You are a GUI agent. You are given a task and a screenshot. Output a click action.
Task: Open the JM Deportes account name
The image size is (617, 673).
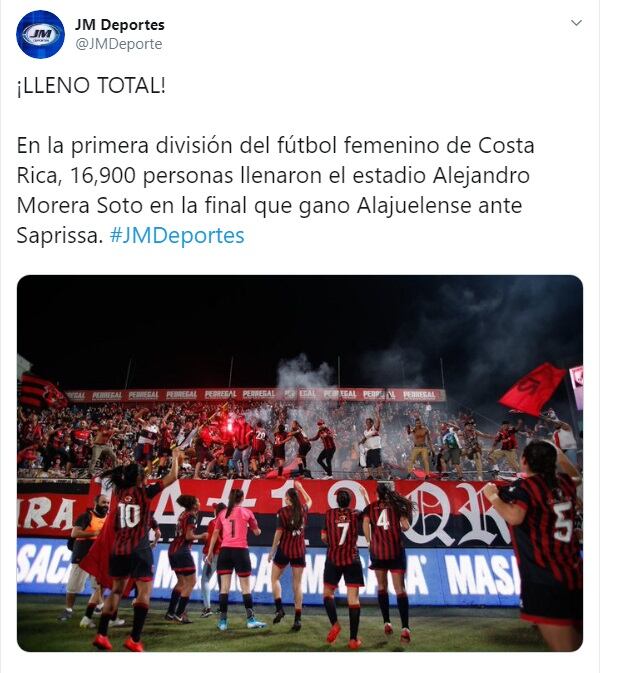click(x=119, y=24)
